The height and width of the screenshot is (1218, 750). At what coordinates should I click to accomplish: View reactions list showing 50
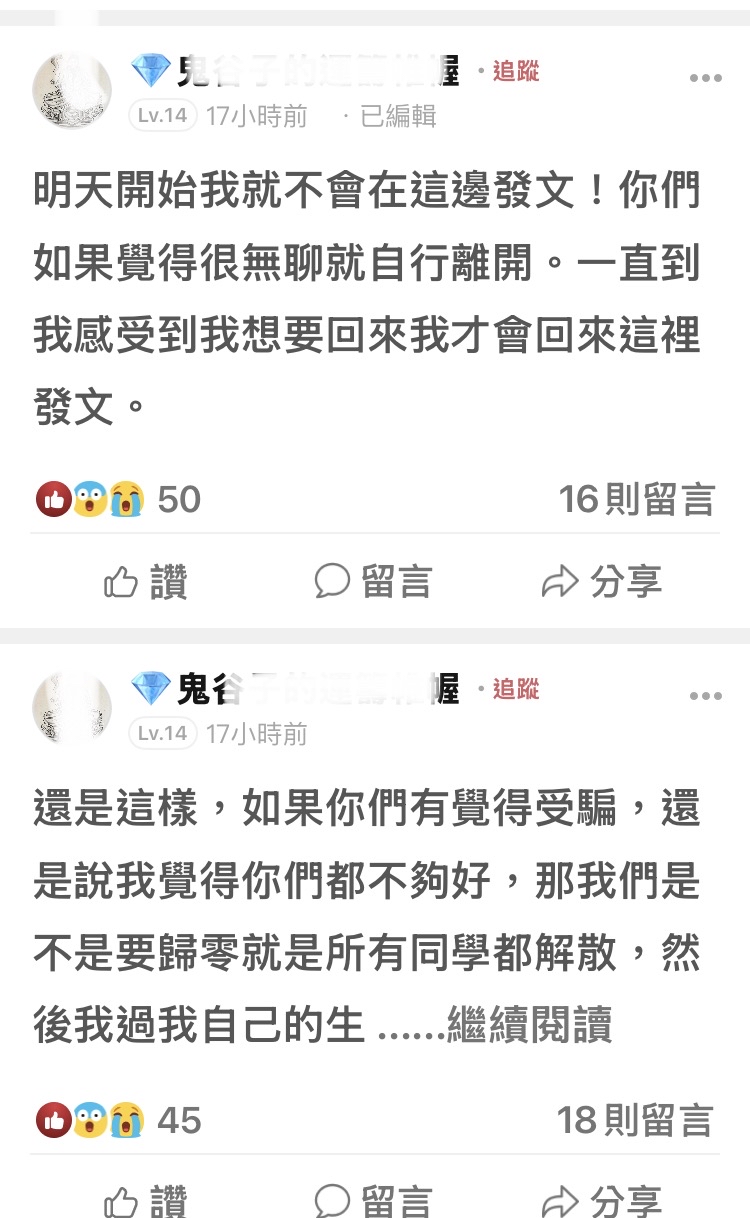coord(118,499)
